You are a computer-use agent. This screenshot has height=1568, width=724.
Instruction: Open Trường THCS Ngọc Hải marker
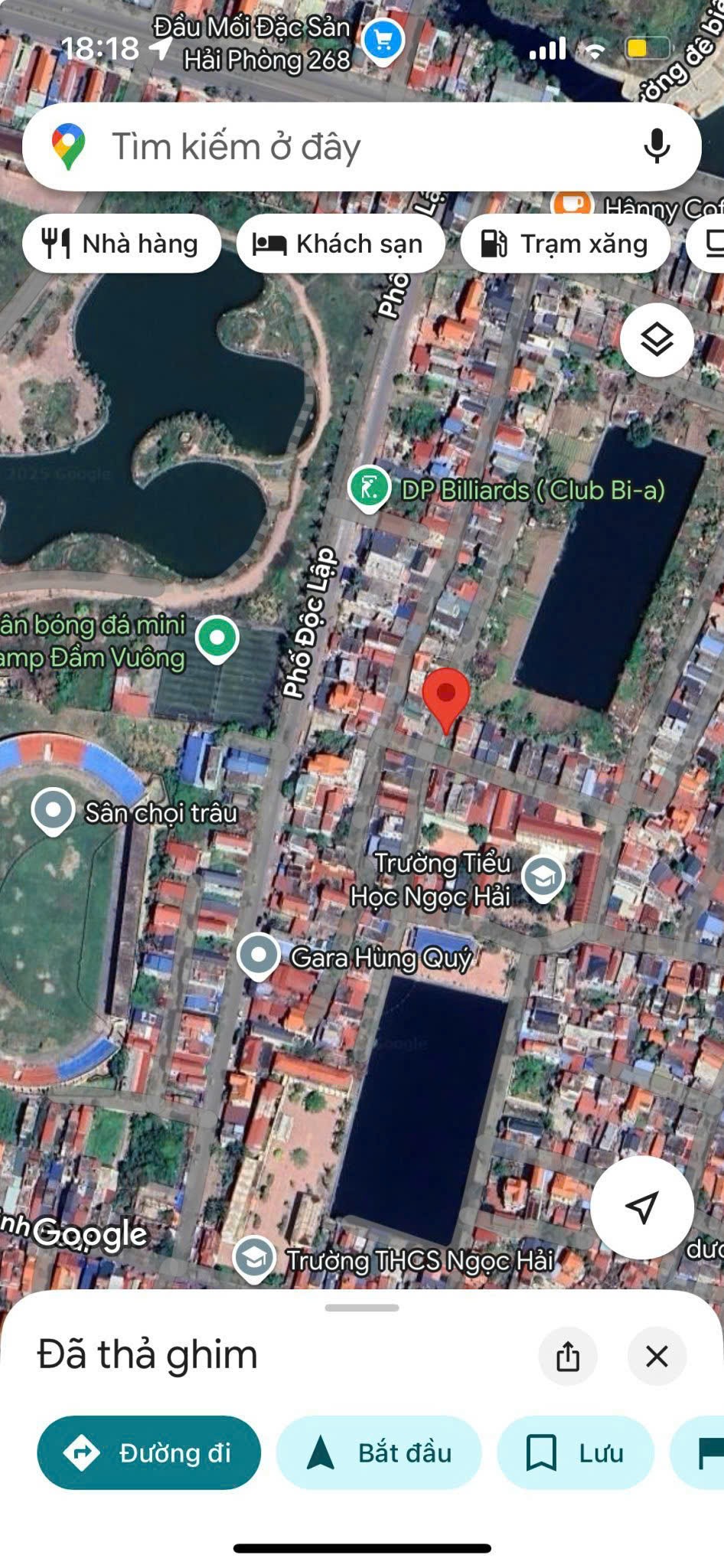click(x=254, y=1257)
